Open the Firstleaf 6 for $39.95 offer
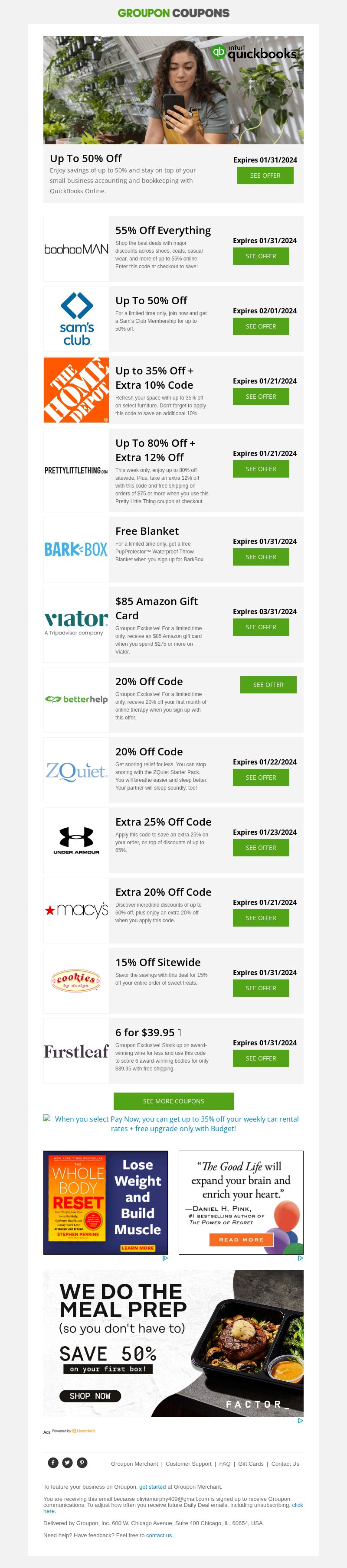347x1568 pixels. 261,1058
